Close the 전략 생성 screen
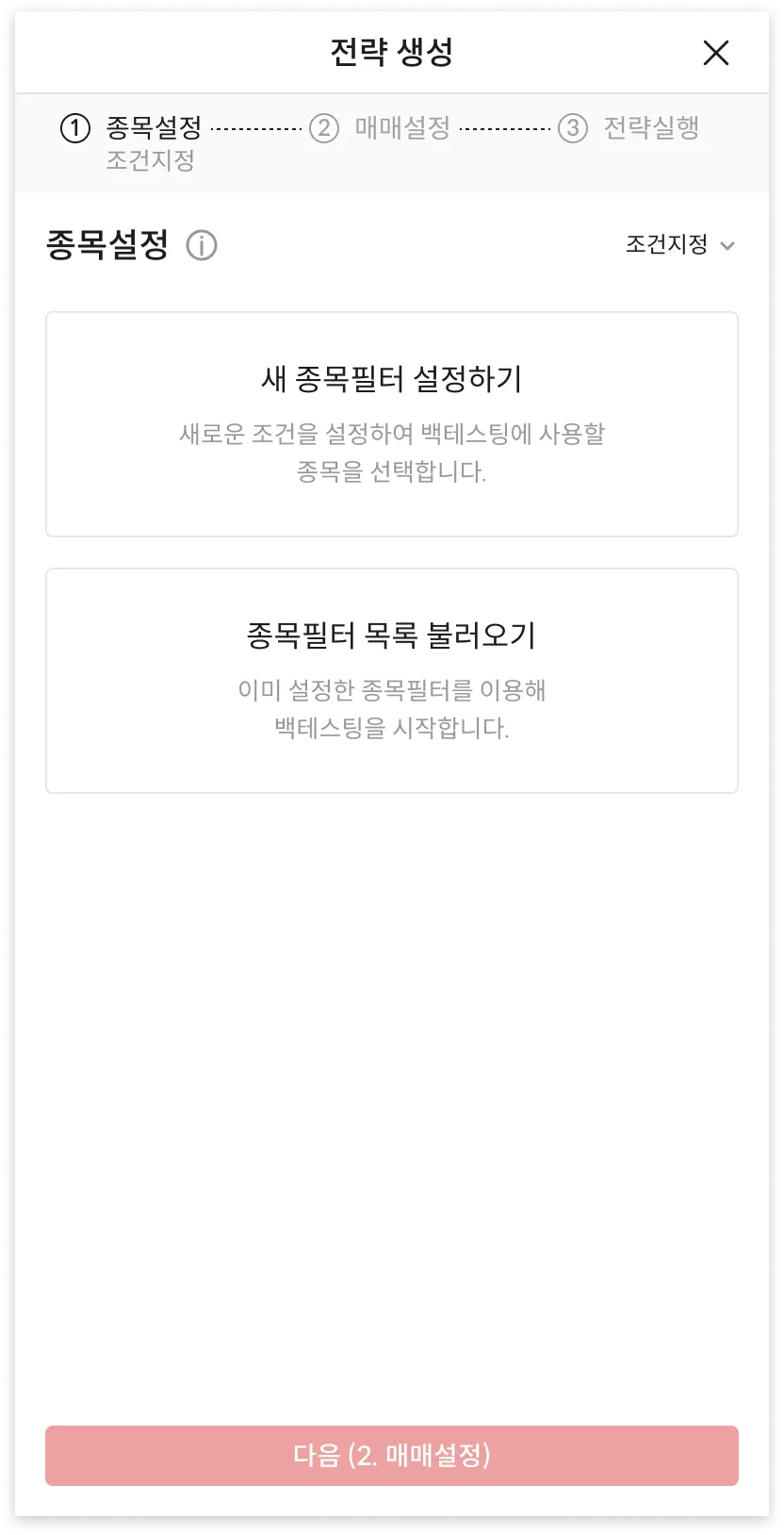This screenshot has height=1535, width=784. coord(716,54)
